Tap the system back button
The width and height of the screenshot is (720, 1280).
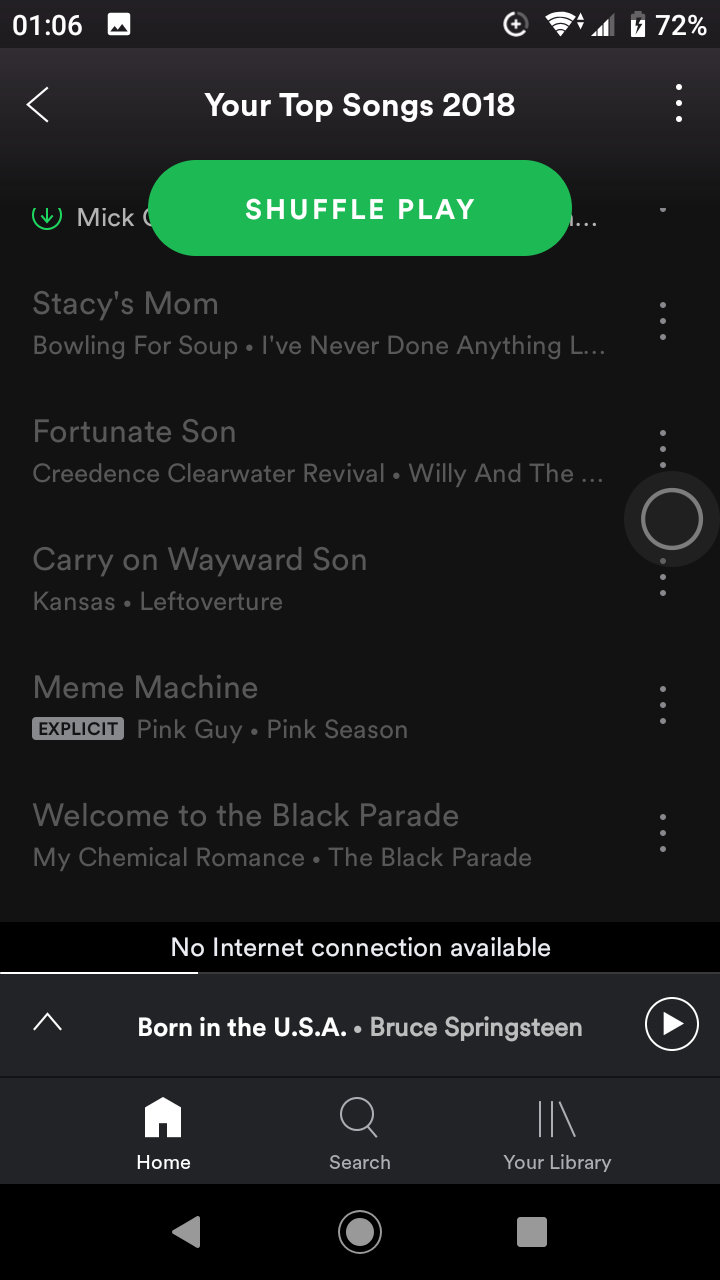click(x=186, y=1231)
